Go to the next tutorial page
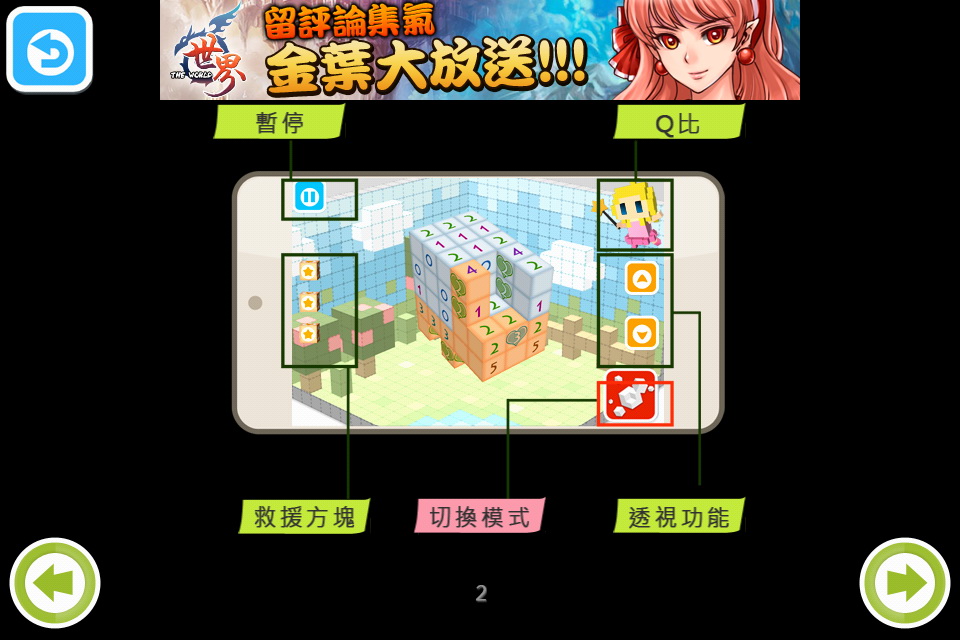This screenshot has height=640, width=960. tap(905, 583)
